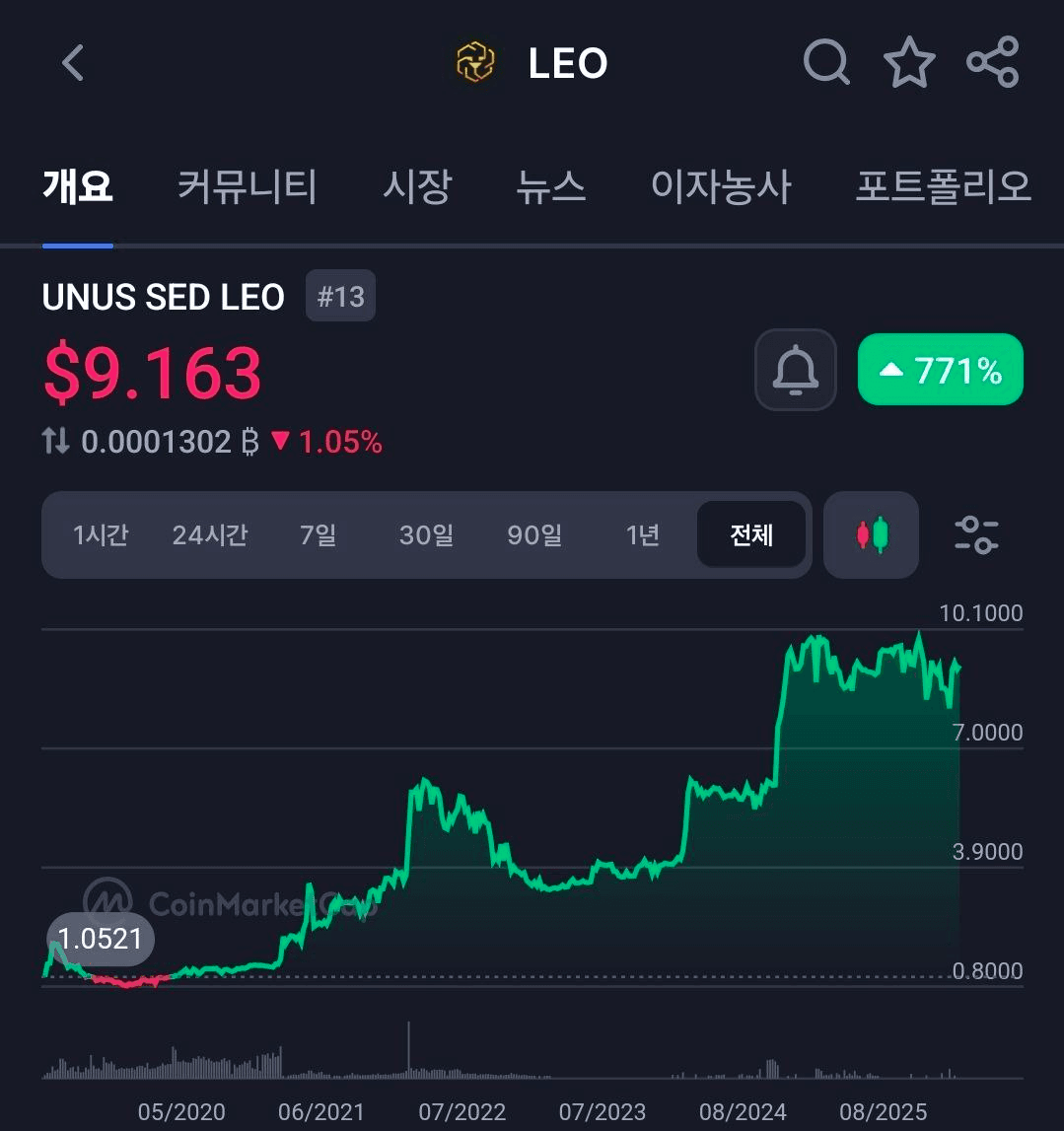Choose the 30일 chart range
1064x1131 pixels.
coord(426,535)
